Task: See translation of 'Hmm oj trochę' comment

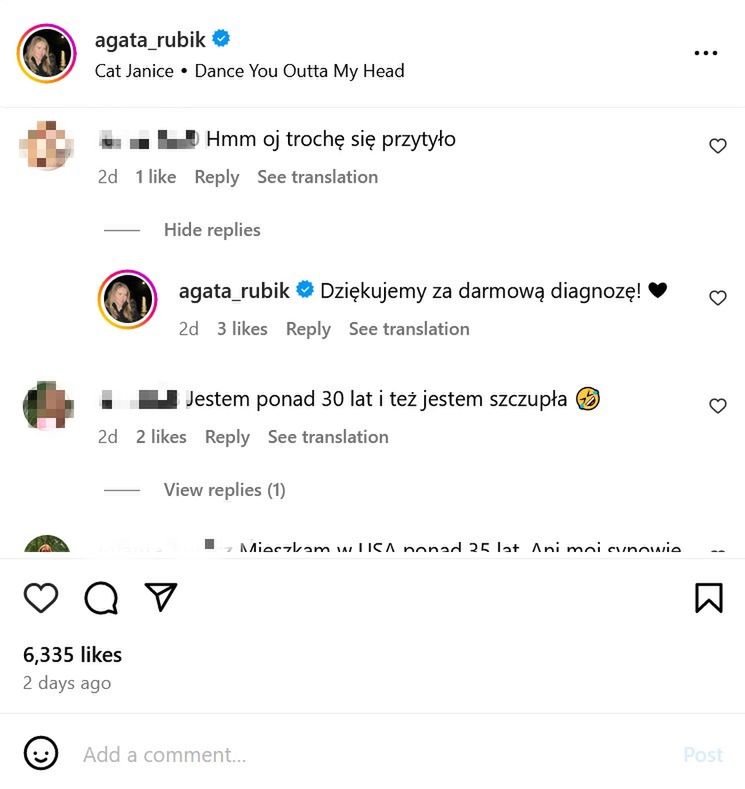Action: tap(317, 177)
